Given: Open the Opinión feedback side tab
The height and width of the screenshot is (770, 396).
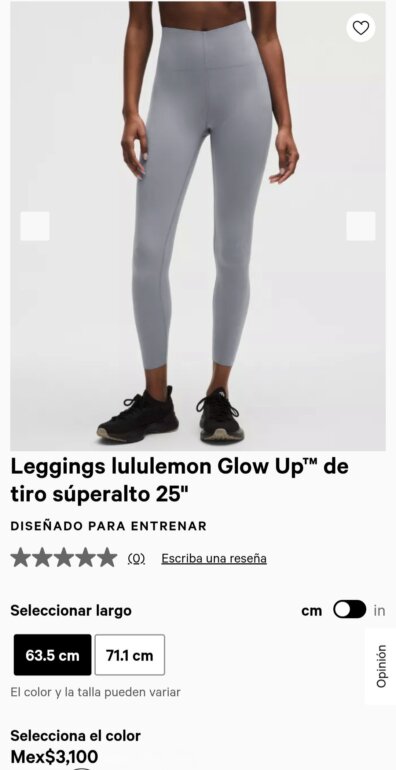Looking at the screenshot, I should point(381,666).
